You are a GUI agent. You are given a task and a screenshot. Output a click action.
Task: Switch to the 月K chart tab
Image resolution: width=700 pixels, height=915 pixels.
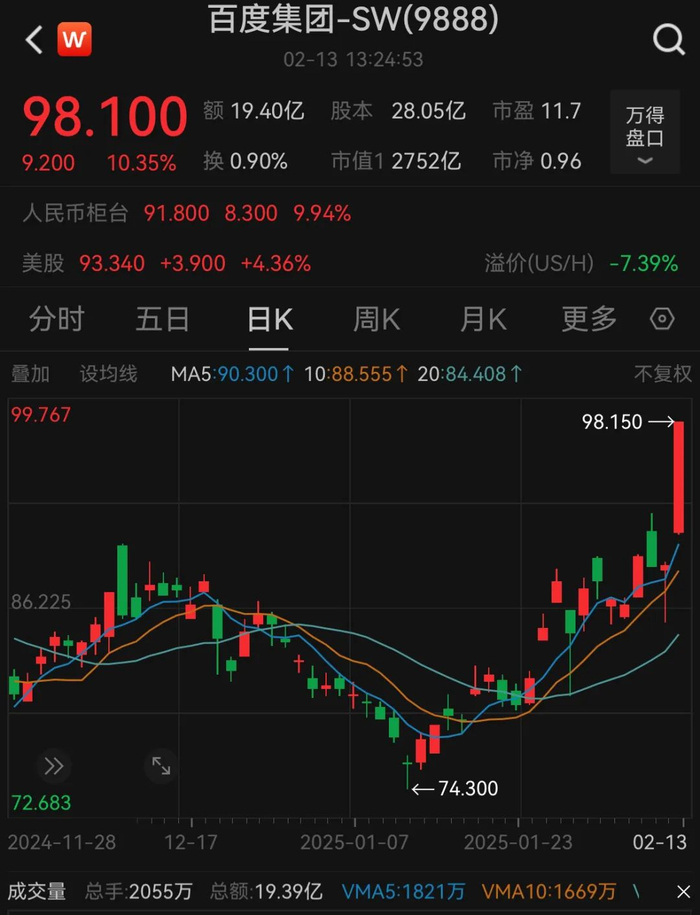483,320
